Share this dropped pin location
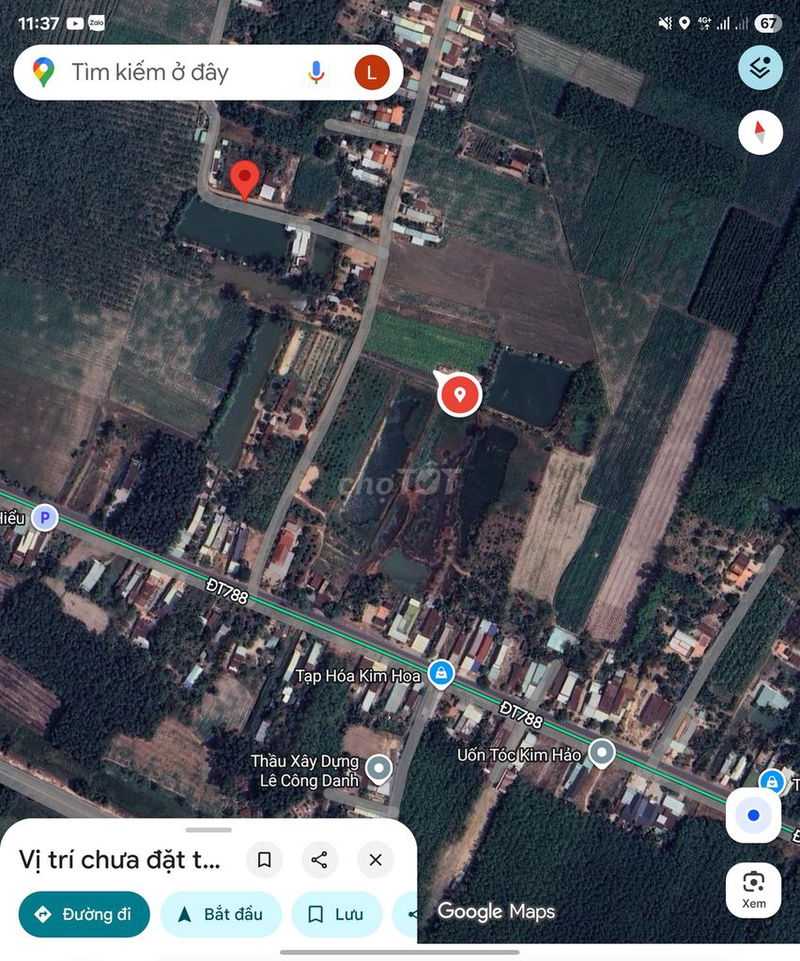 [x=320, y=860]
